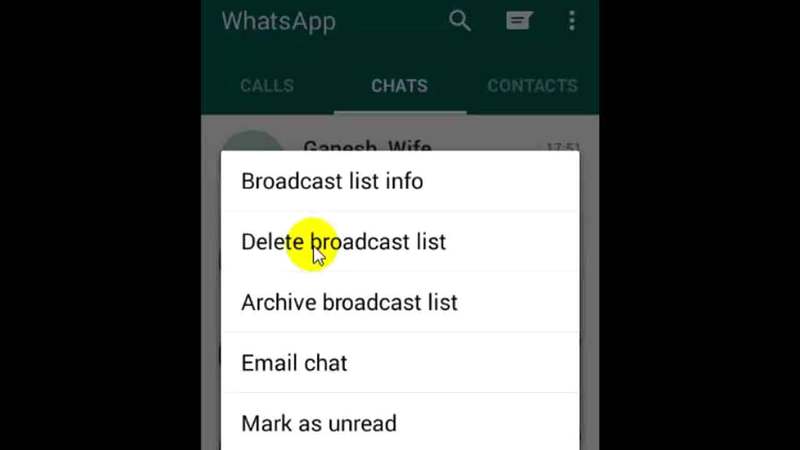Screen dimensions: 800x450
Task: Start a new chat message
Action: (x=518, y=21)
